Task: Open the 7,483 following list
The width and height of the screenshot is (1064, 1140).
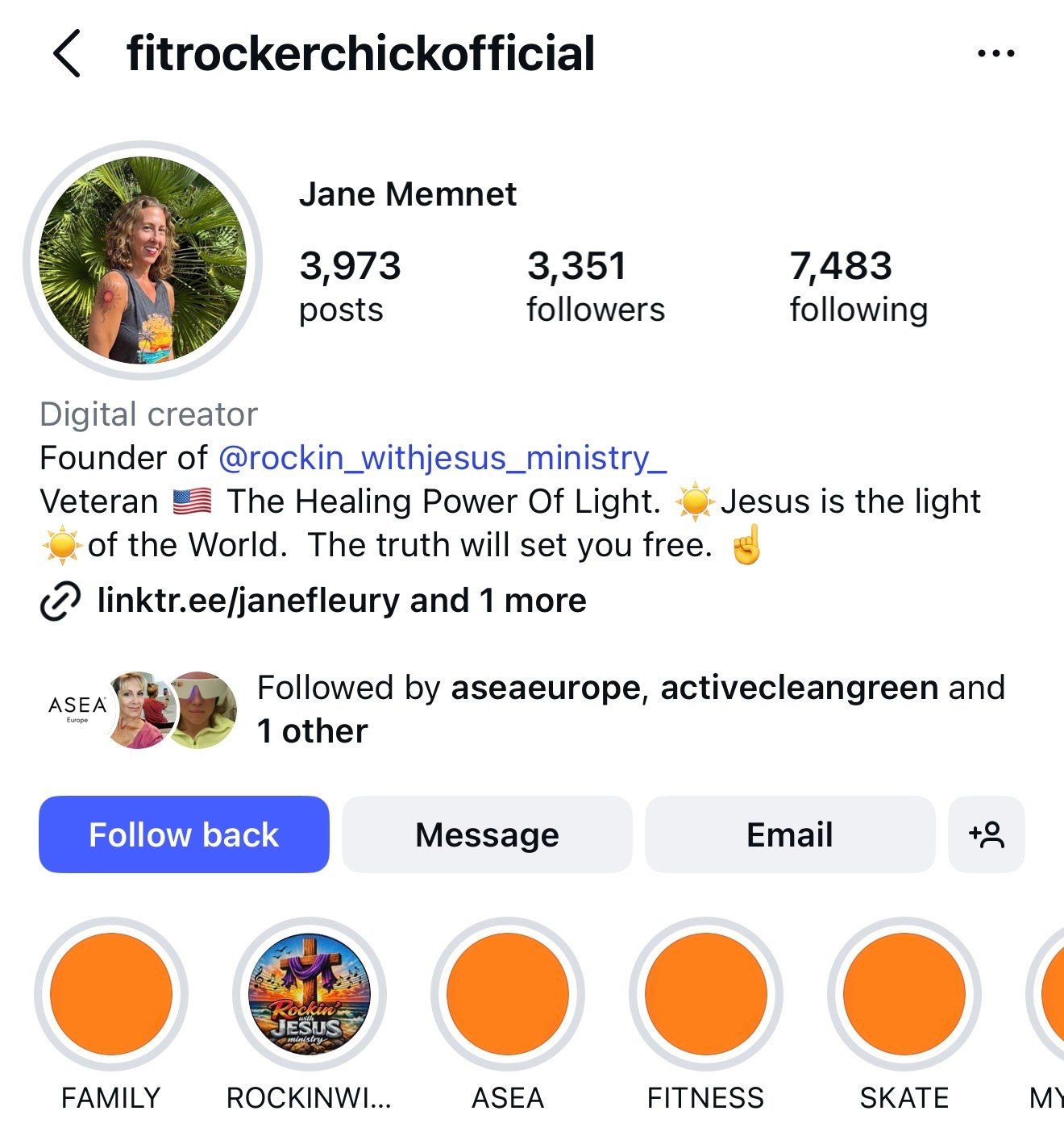Action: [858, 287]
